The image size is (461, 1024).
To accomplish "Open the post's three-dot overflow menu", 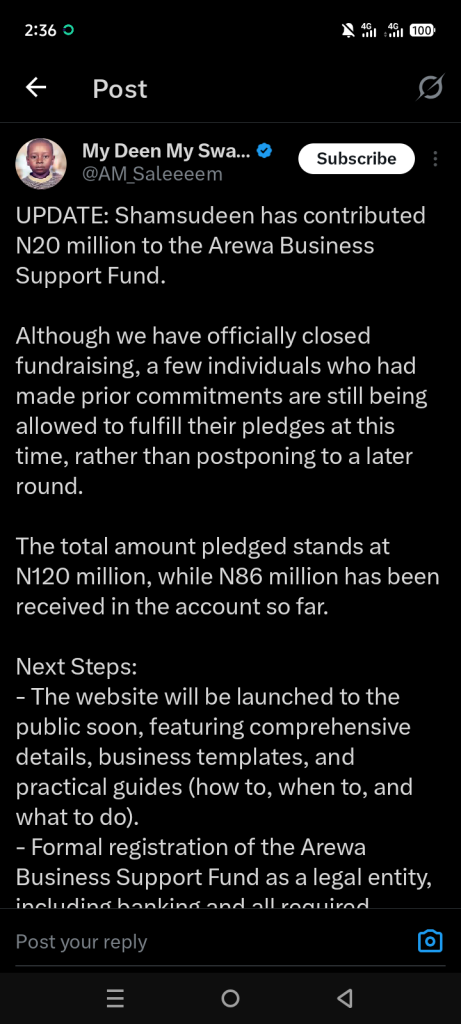I will click(x=436, y=159).
